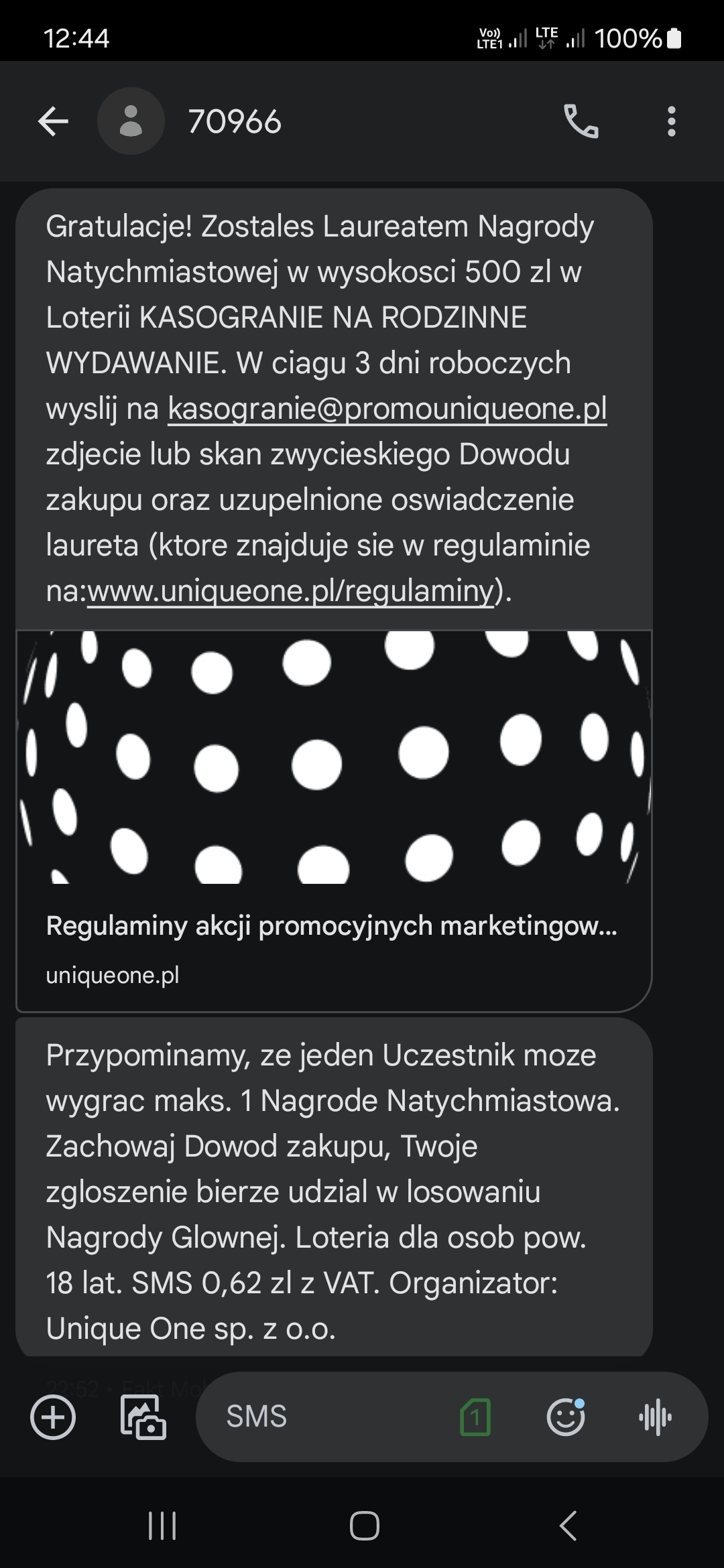Open the gallery and camera picker
The width and height of the screenshot is (724, 1568).
(143, 1417)
